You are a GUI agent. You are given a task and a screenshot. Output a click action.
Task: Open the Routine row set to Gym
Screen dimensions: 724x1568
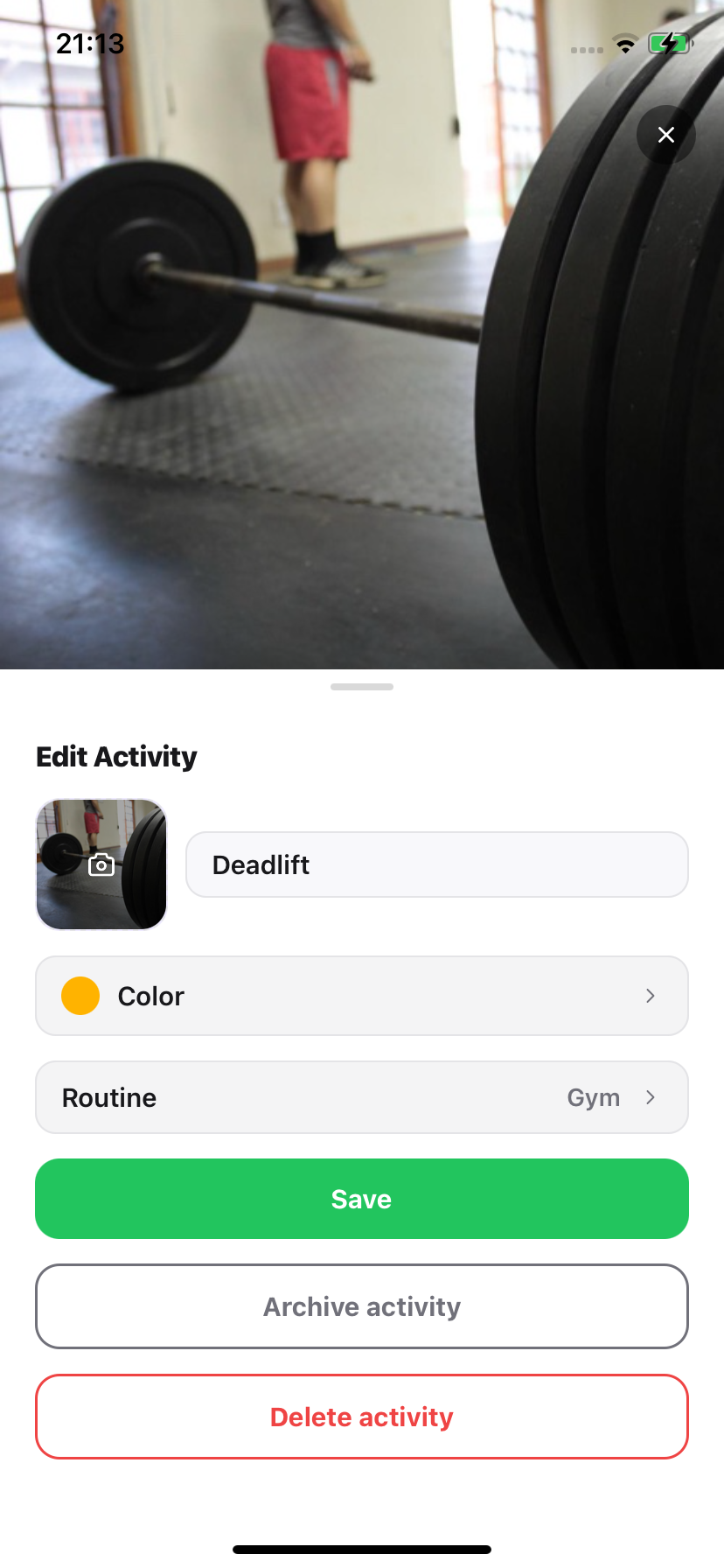(362, 1097)
